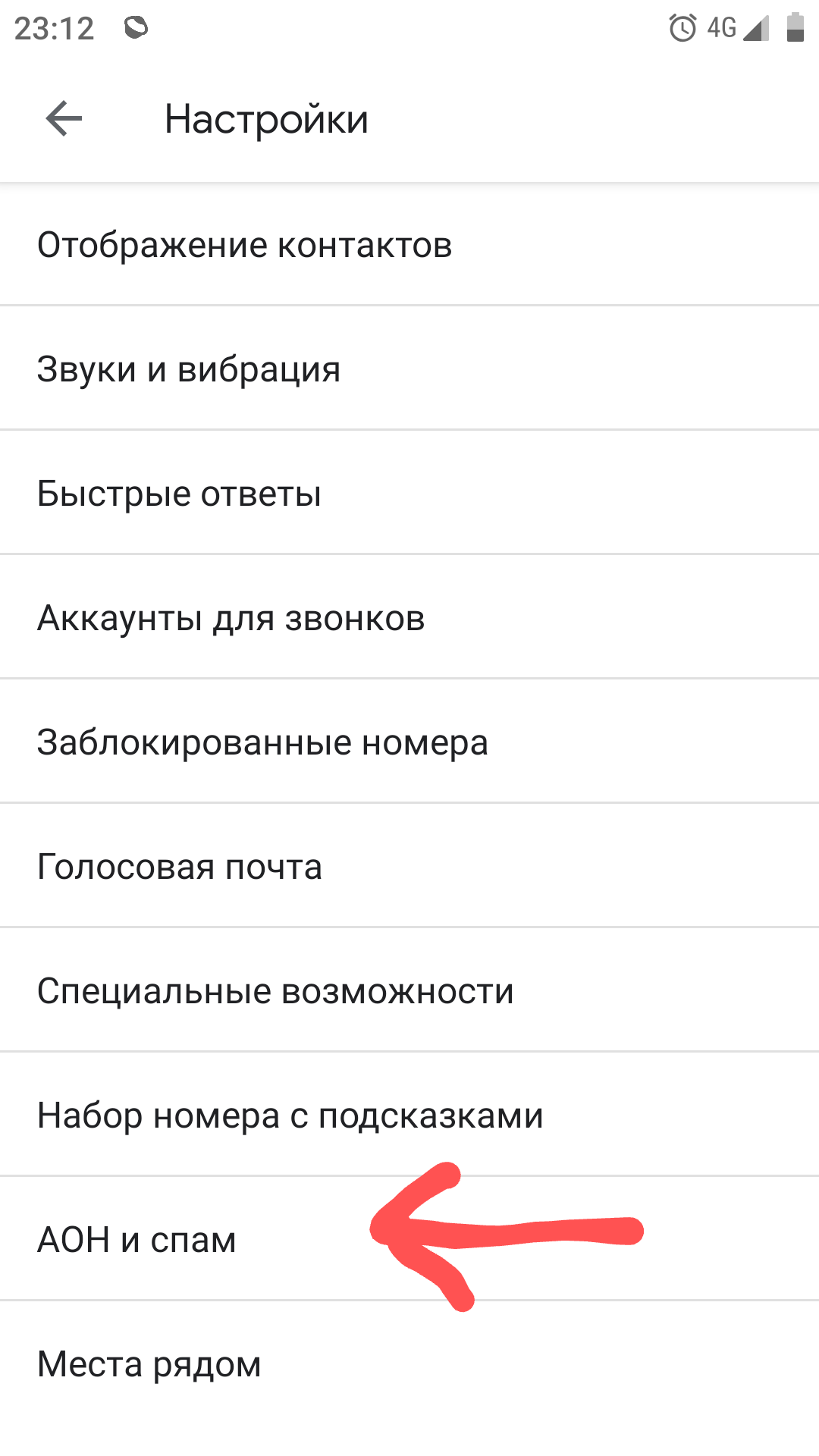Open Специальные возможности
The height and width of the screenshot is (1456, 819).
275,991
